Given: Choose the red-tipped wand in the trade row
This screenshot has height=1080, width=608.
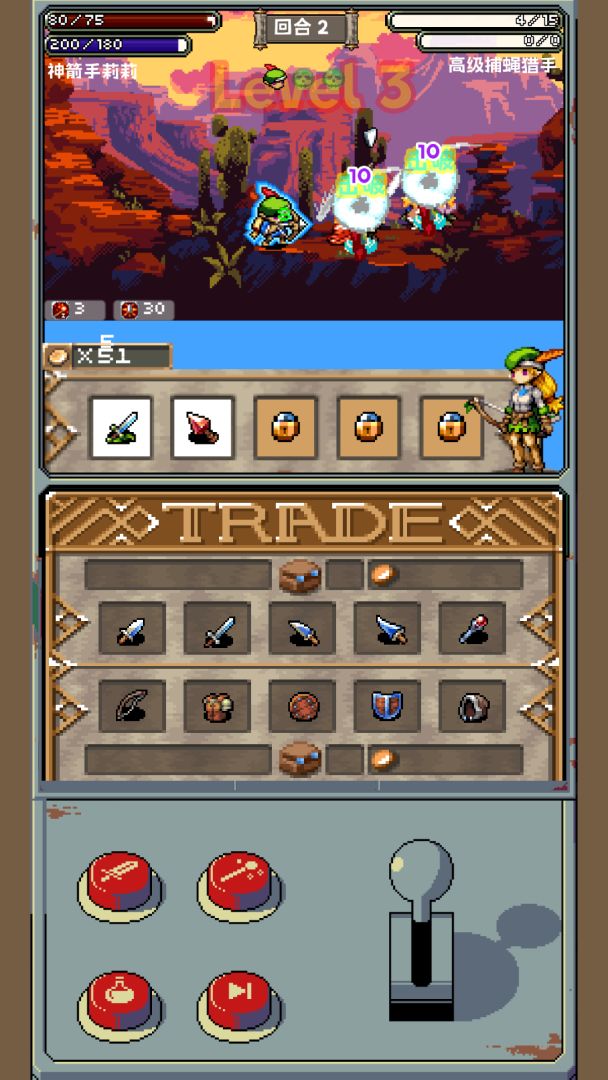Looking at the screenshot, I should pyautogui.click(x=472, y=629).
